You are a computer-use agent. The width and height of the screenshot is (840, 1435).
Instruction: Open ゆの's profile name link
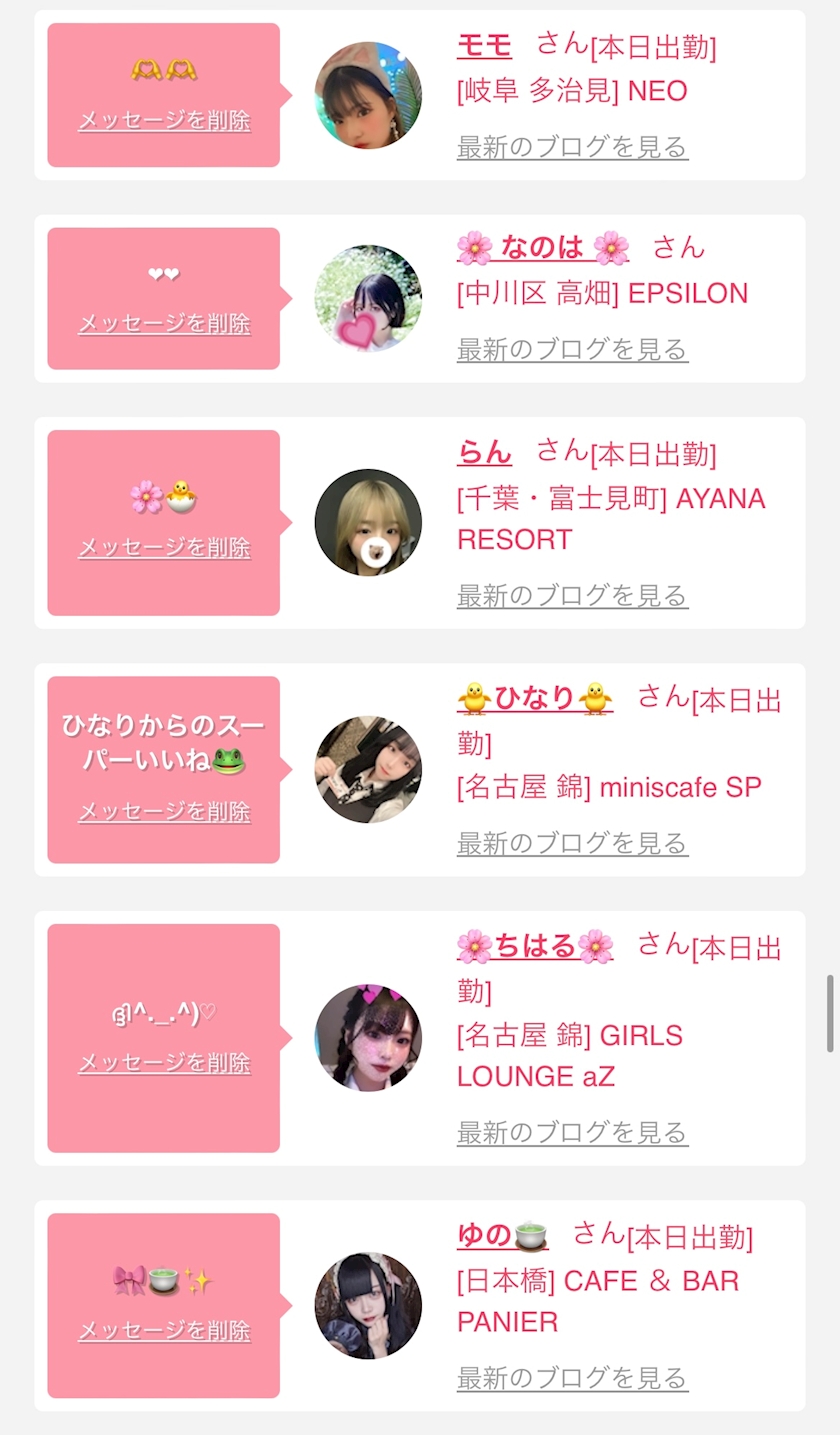502,1236
